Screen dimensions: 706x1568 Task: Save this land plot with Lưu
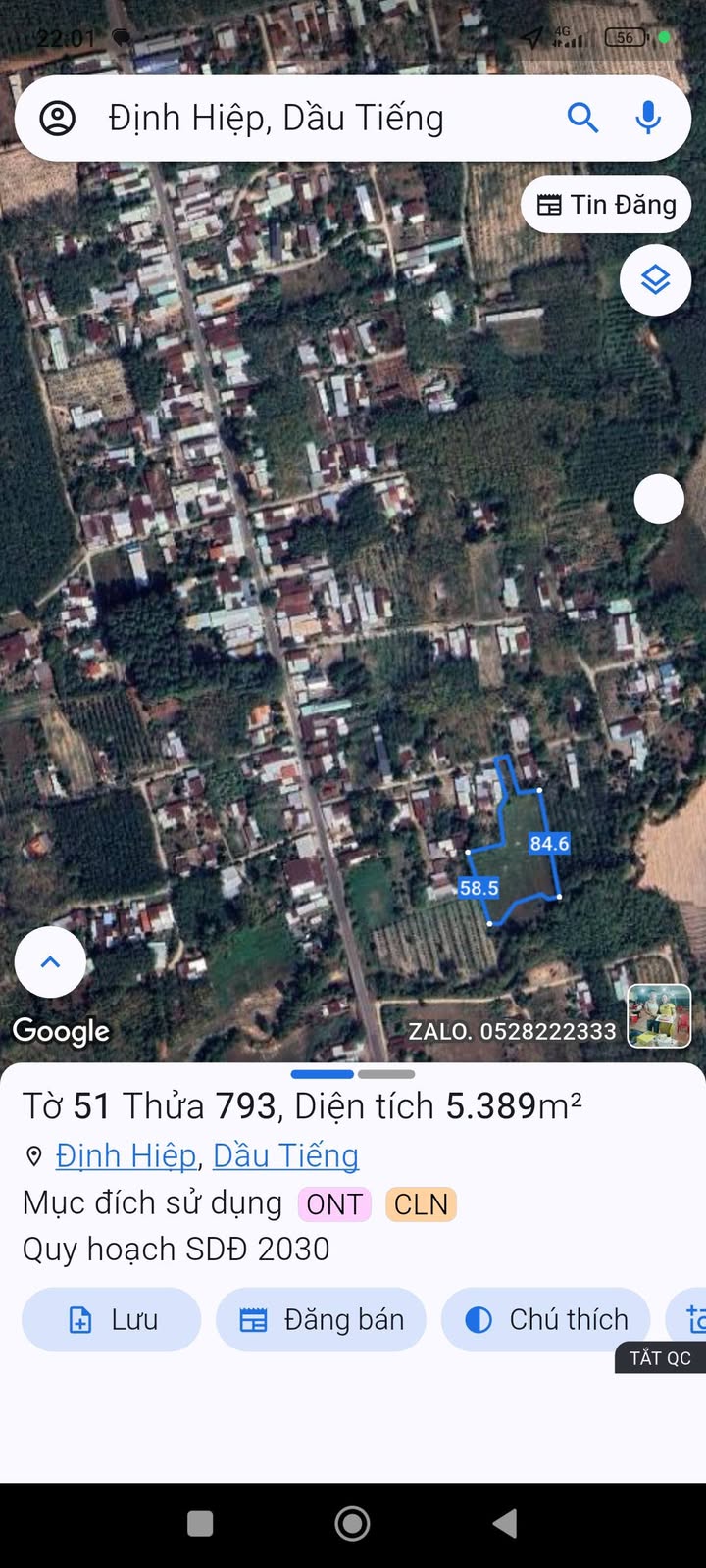coord(112,1320)
